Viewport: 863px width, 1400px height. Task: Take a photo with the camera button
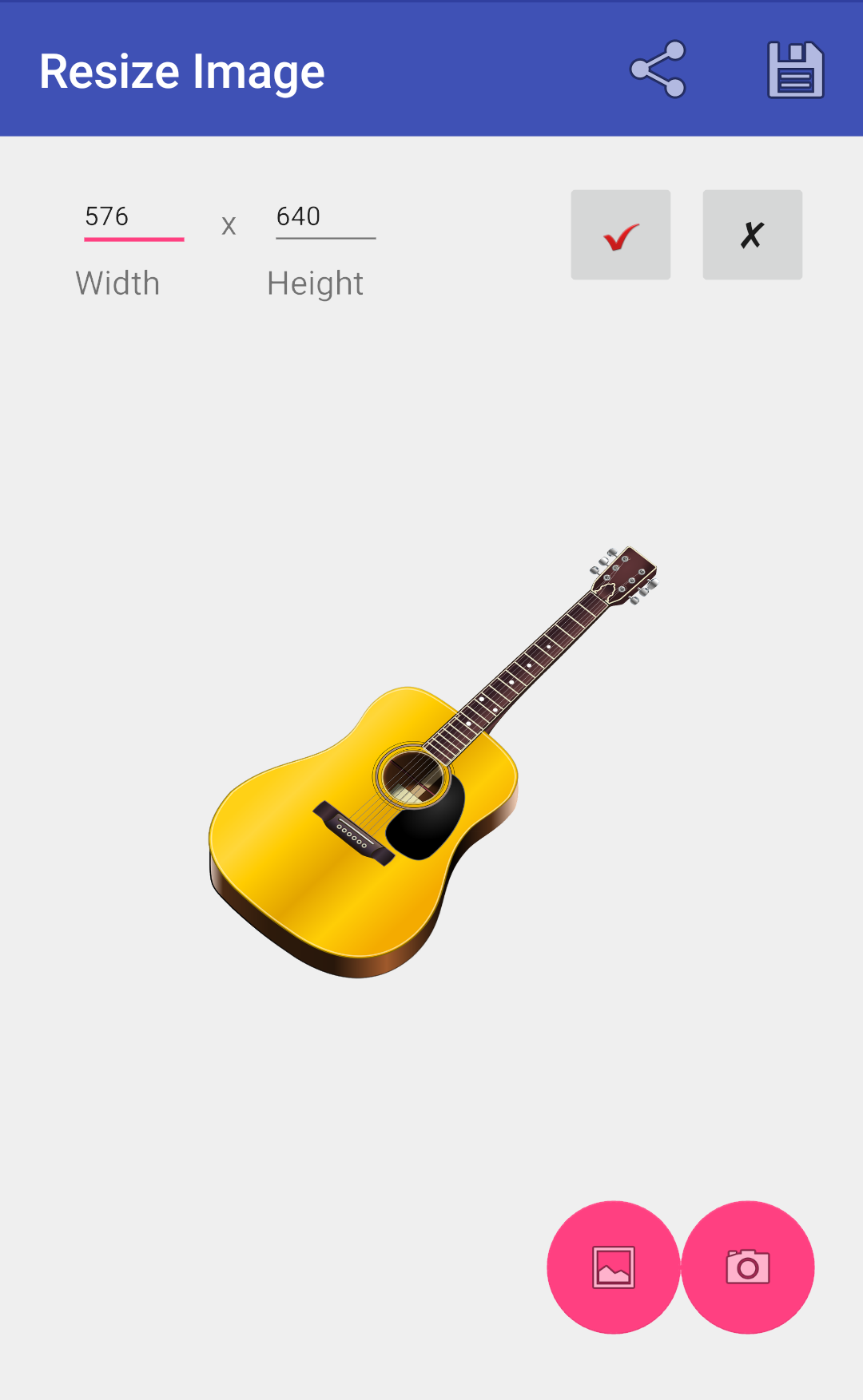click(x=748, y=1267)
